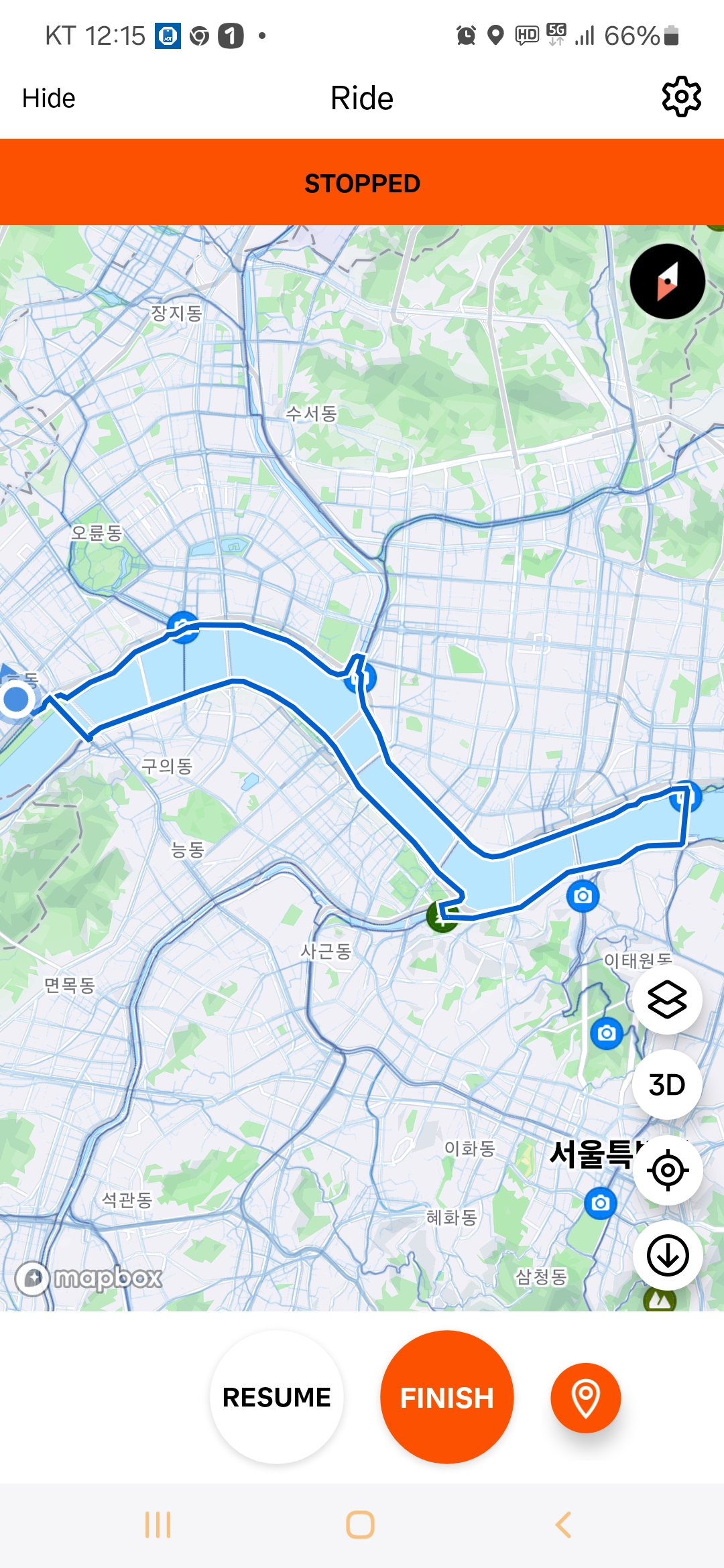724x1568 pixels.
Task: Open the orange location pin button
Action: (x=585, y=1398)
